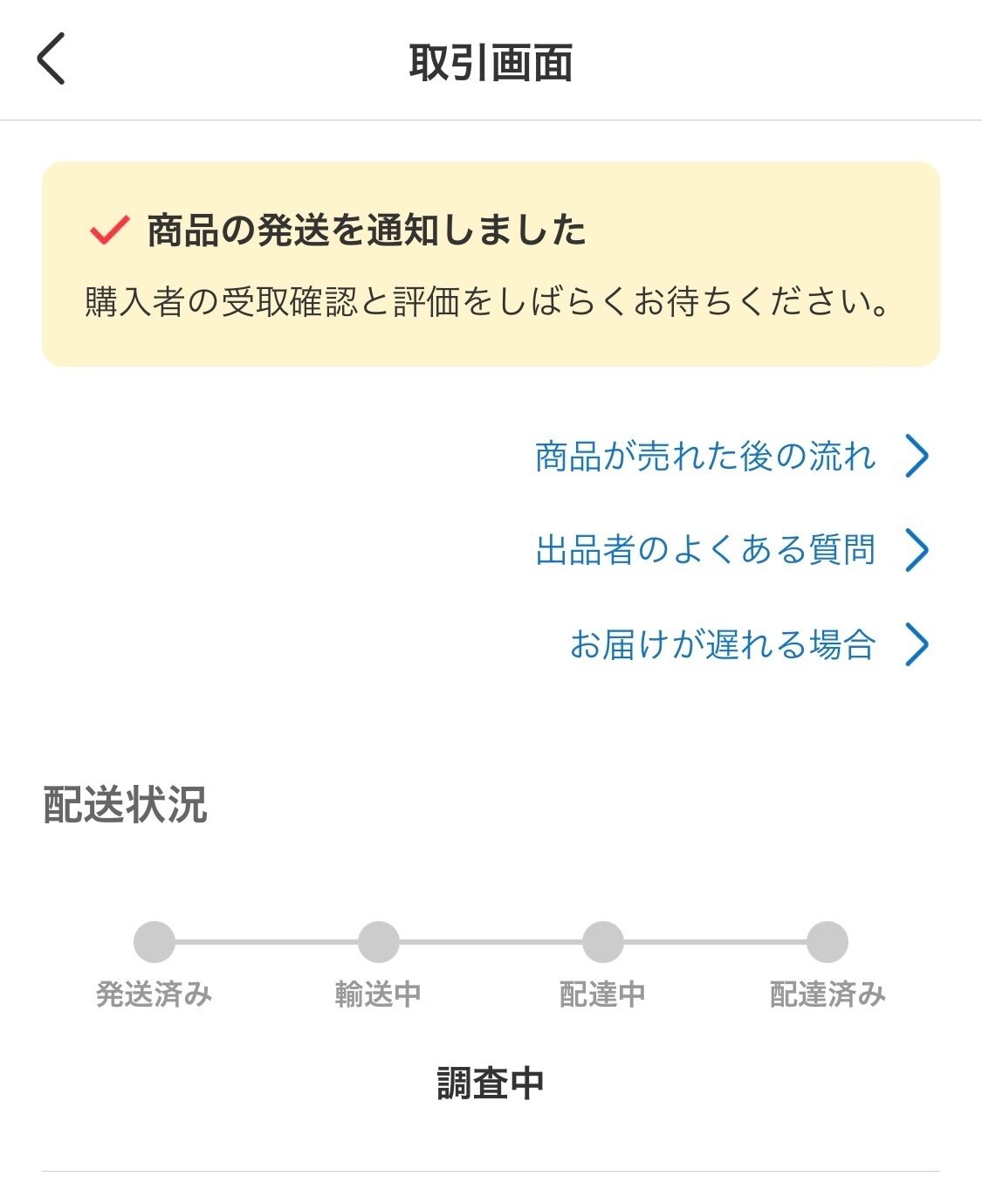Expand 商品が売れた後の流れ via its arrow
982x1204 pixels.
[x=917, y=455]
